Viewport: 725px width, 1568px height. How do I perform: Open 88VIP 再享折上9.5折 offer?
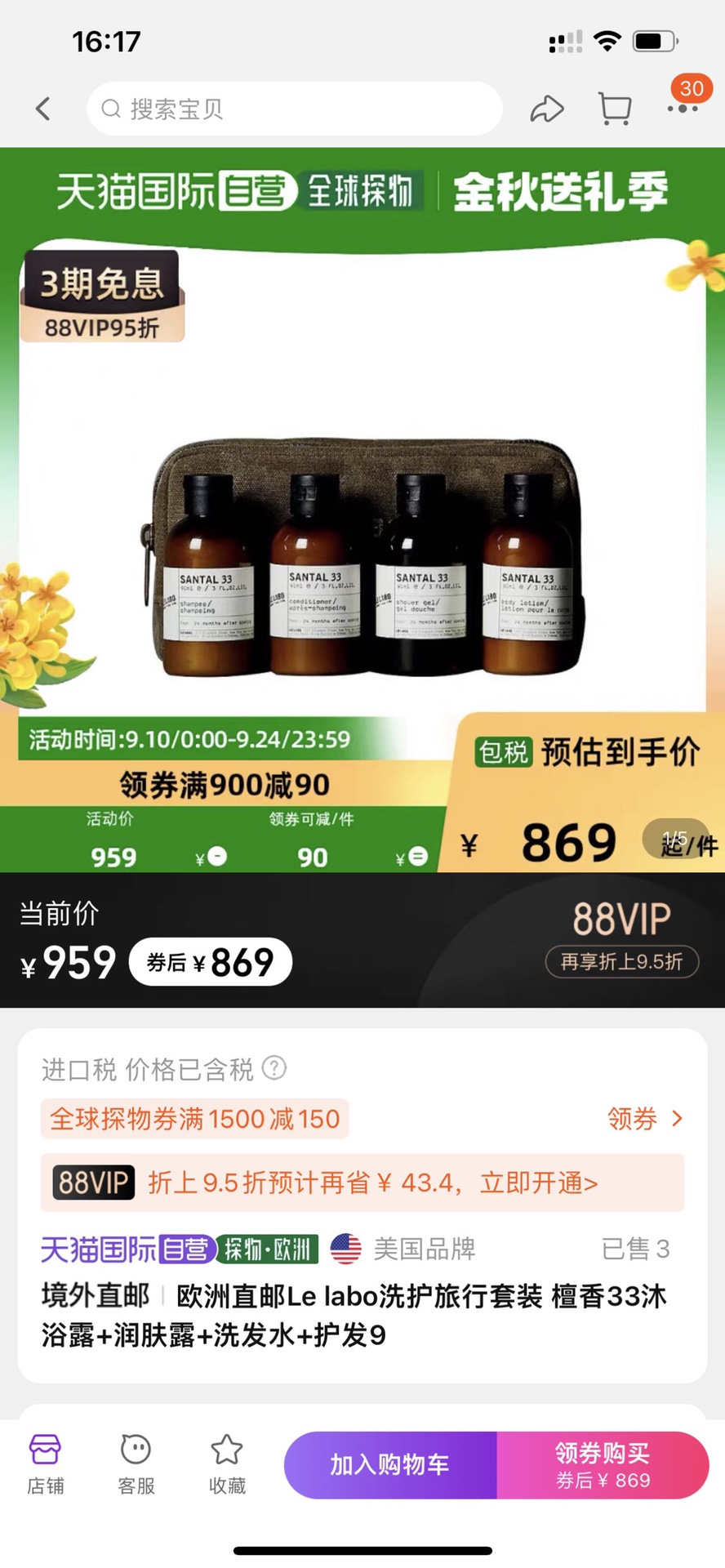tap(621, 961)
